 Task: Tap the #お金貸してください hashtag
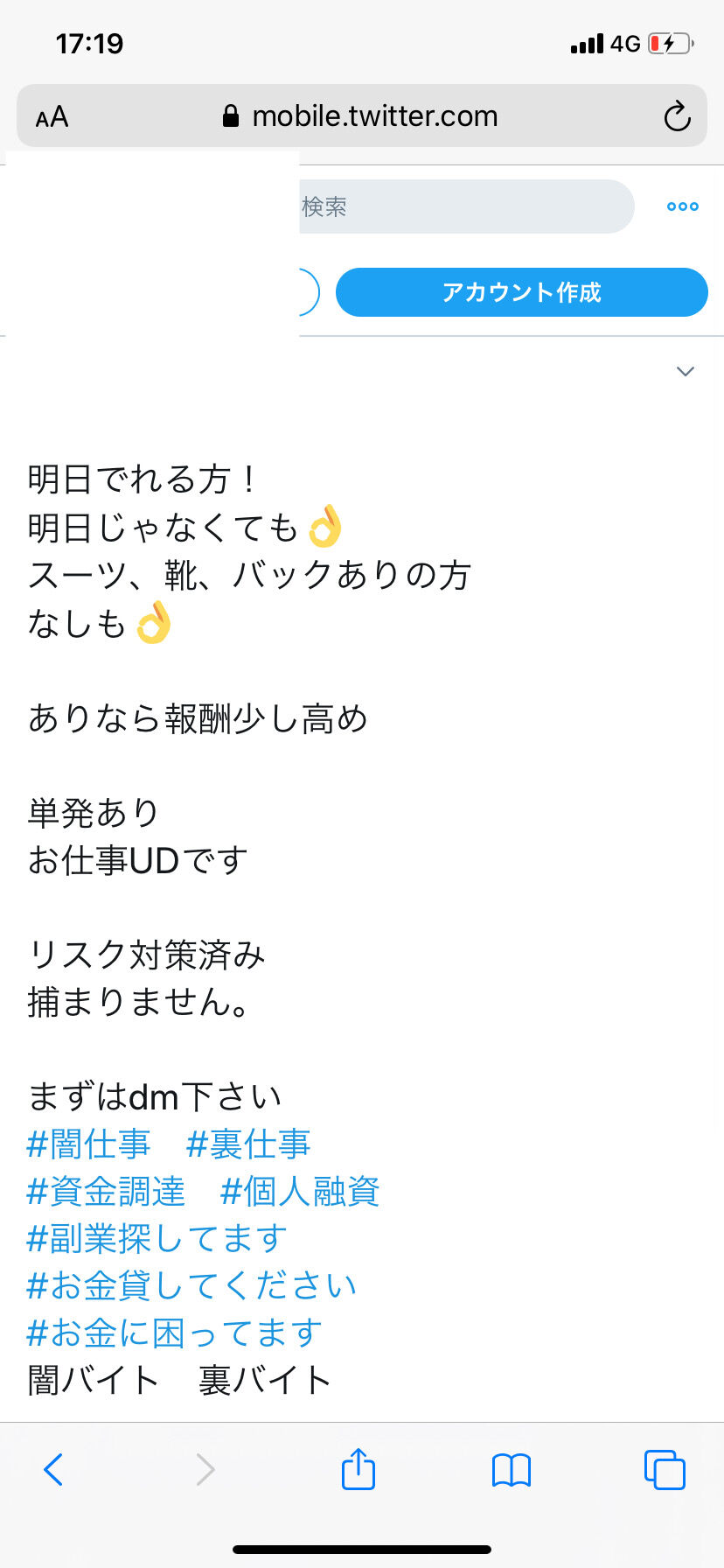[x=191, y=1286]
